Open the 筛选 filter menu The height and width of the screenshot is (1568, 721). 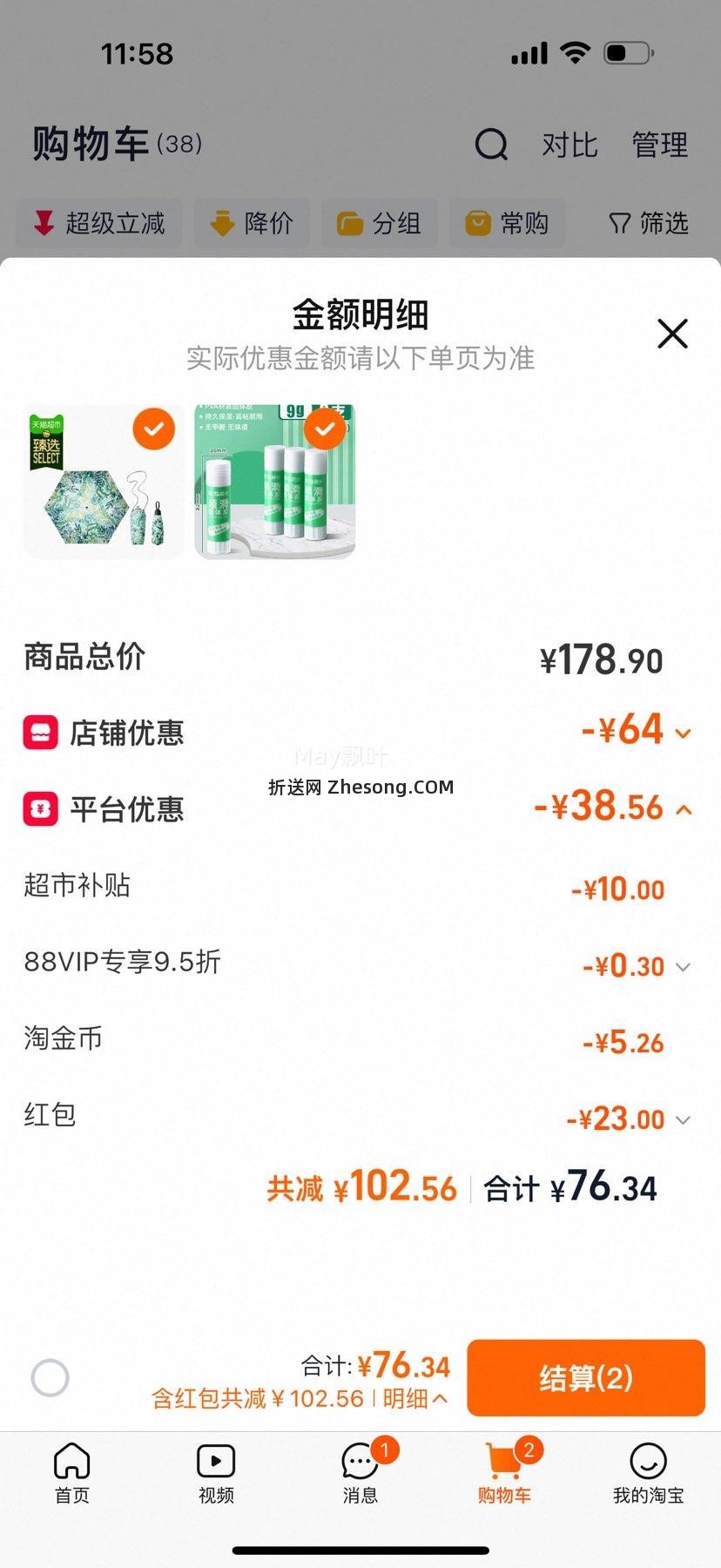[645, 224]
